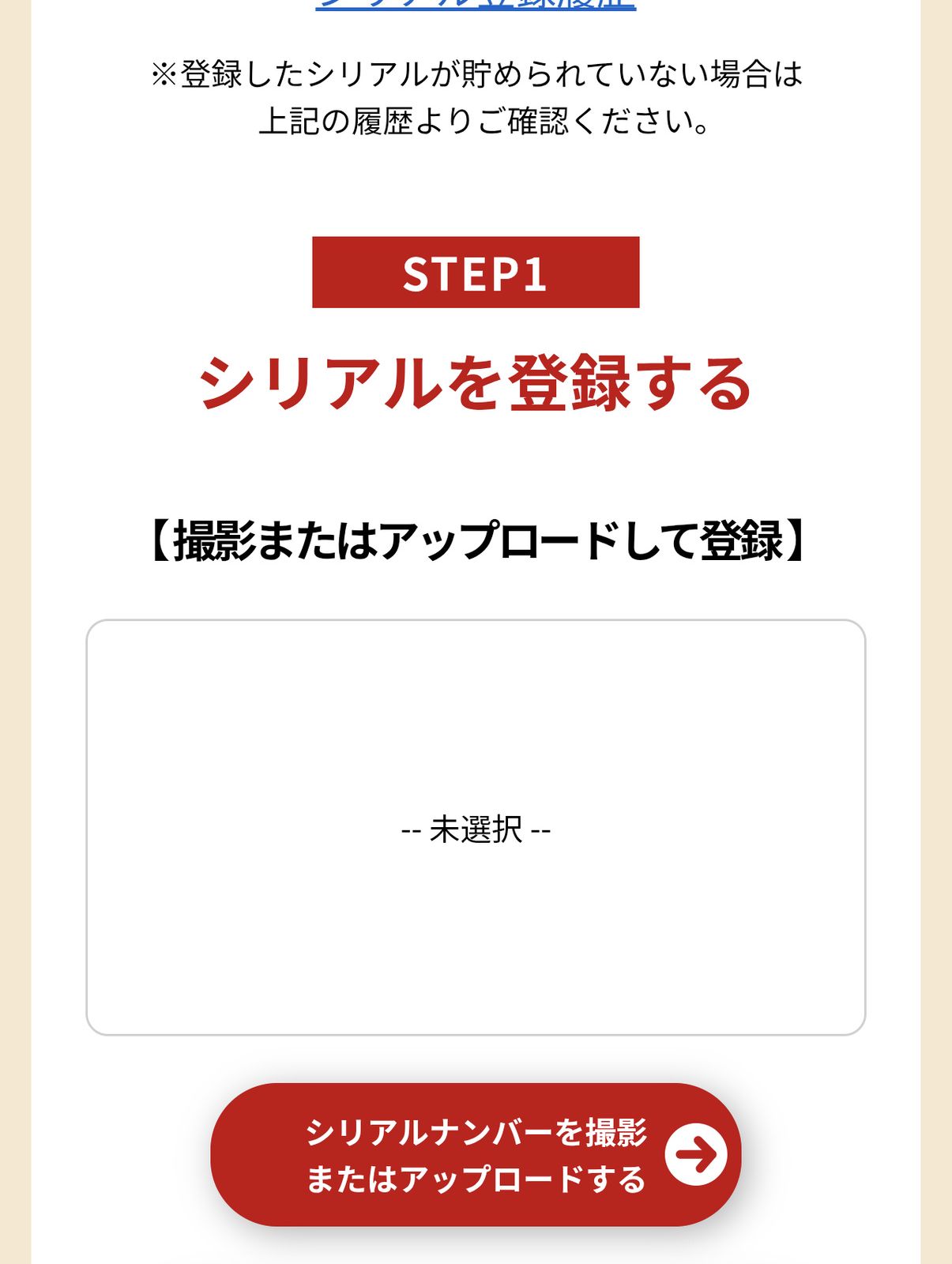
Task: Tap the note about unsaved serial confirmation
Action: tap(476, 73)
